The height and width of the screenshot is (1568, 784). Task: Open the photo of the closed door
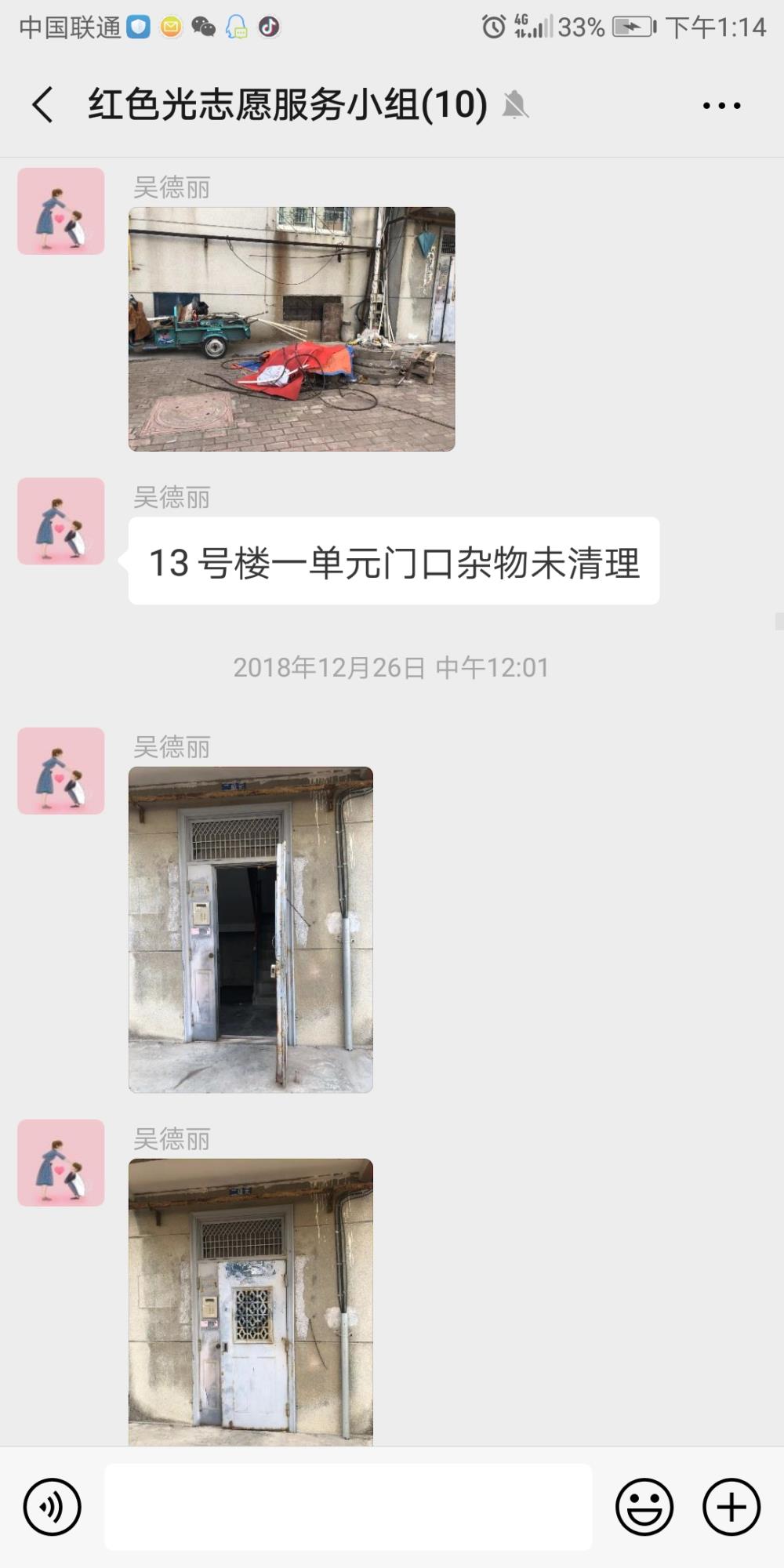251,1301
